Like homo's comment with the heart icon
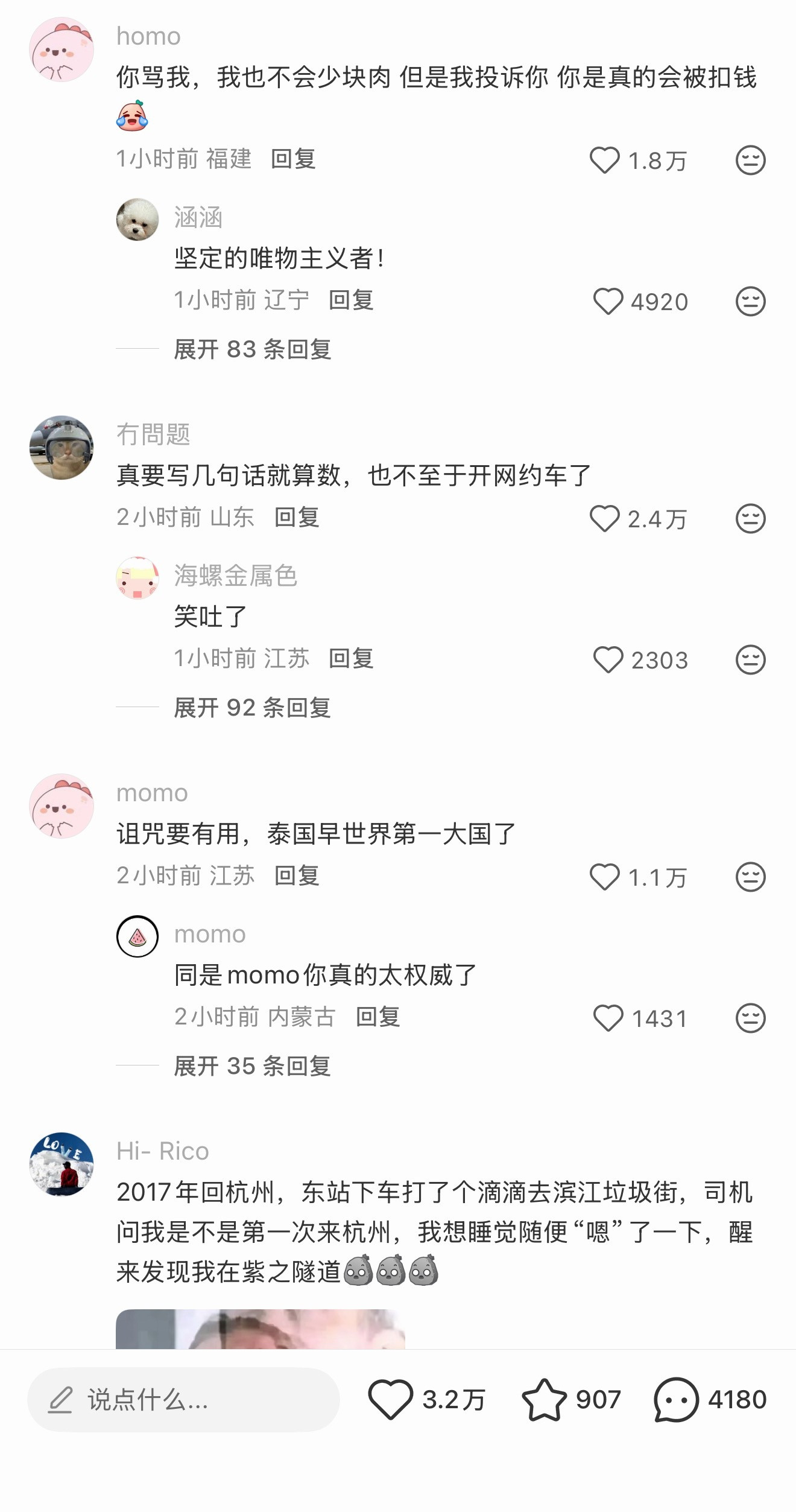The image size is (796, 1512). point(604,159)
